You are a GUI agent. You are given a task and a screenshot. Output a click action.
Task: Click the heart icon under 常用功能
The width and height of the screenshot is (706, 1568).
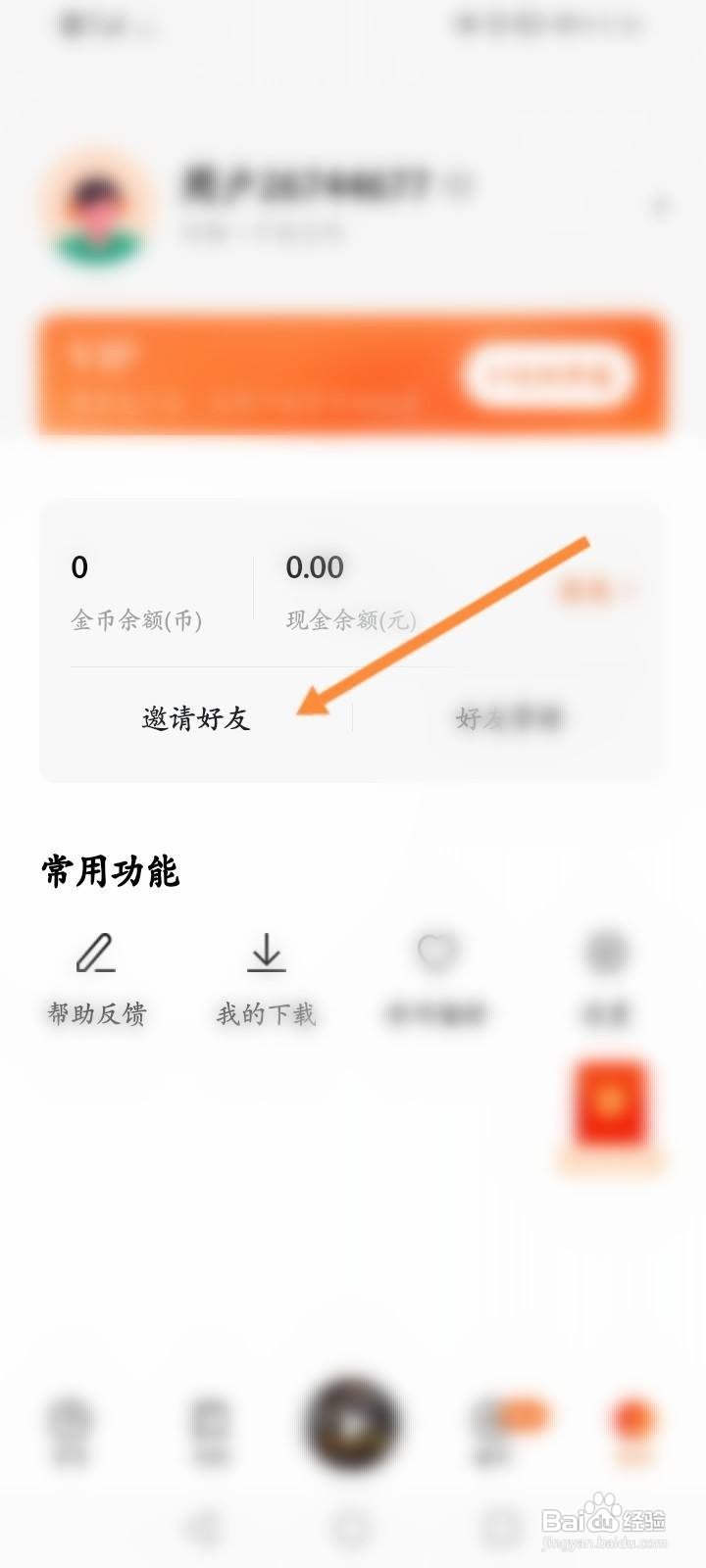434,949
